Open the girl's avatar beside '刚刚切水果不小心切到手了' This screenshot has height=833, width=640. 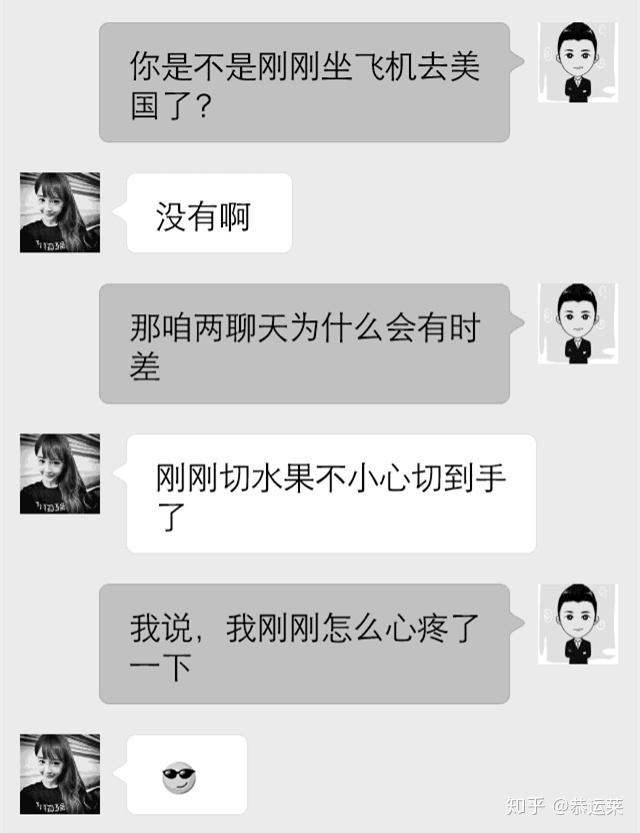[60, 473]
